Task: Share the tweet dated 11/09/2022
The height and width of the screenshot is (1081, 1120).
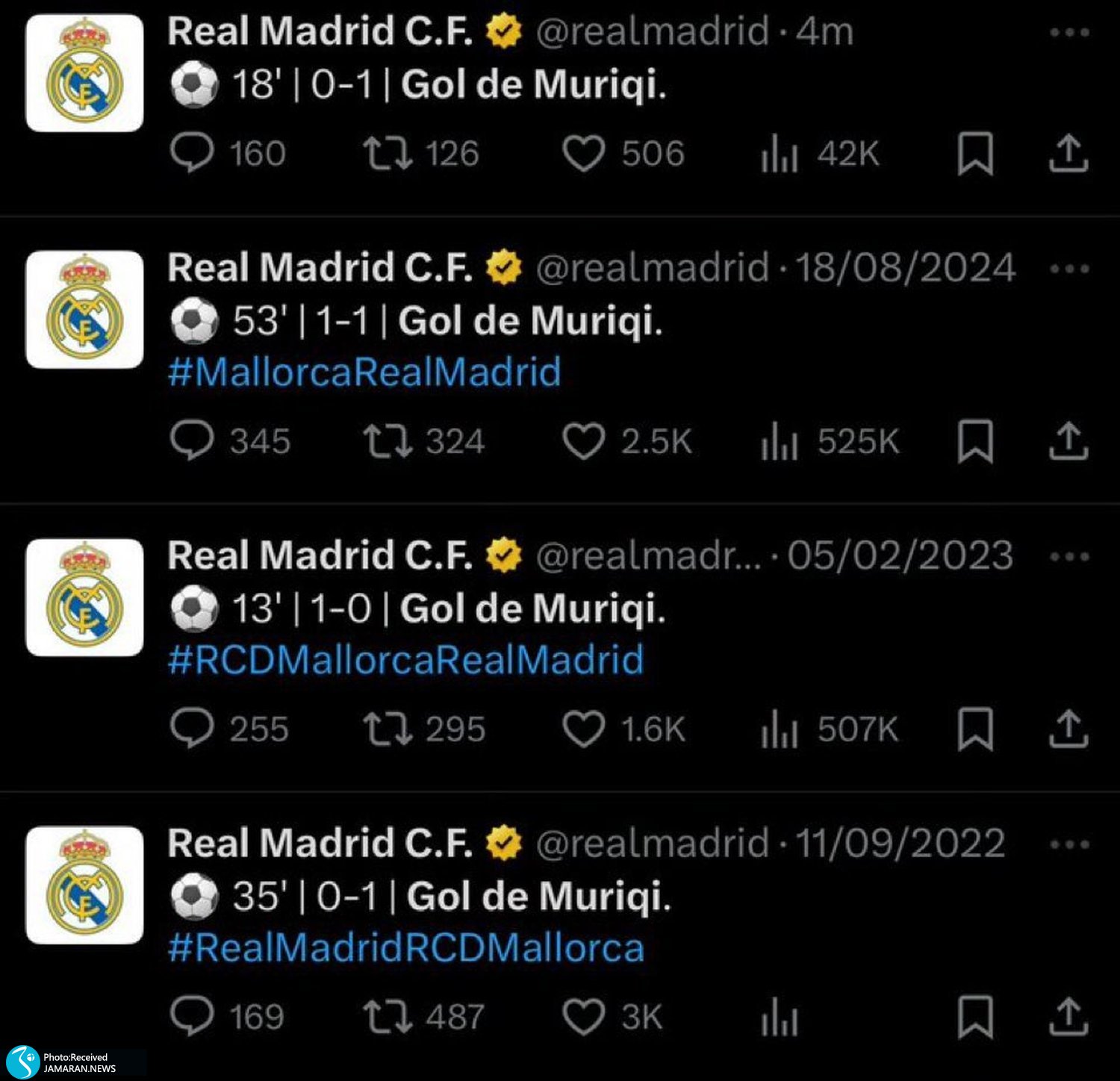Action: click(1068, 1017)
